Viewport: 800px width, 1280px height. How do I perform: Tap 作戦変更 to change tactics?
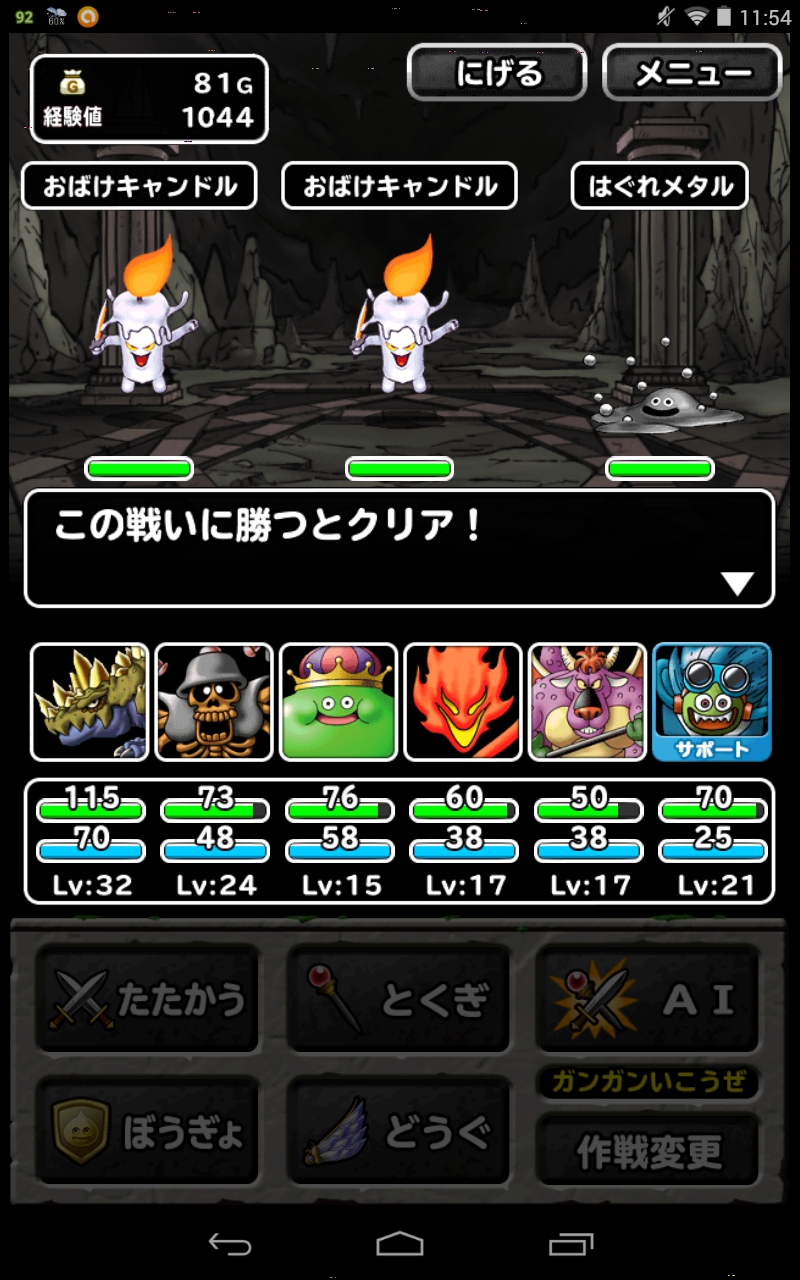[x=647, y=1152]
